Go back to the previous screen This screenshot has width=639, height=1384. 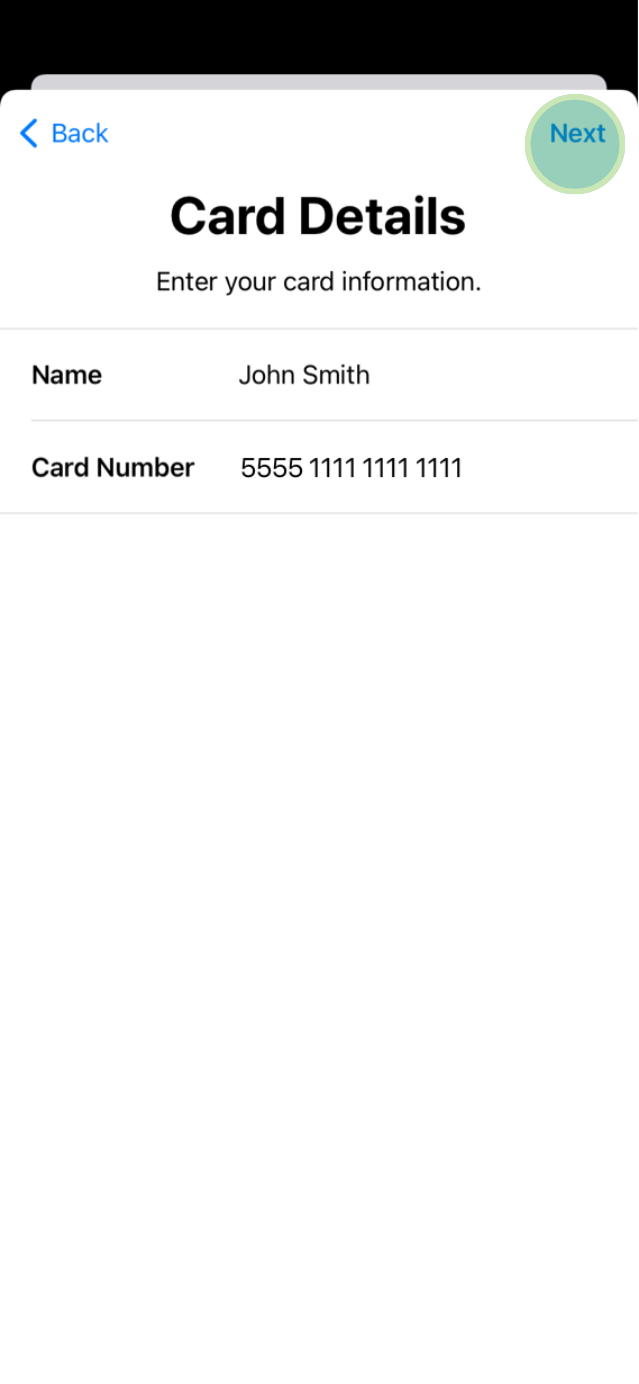[x=64, y=134]
